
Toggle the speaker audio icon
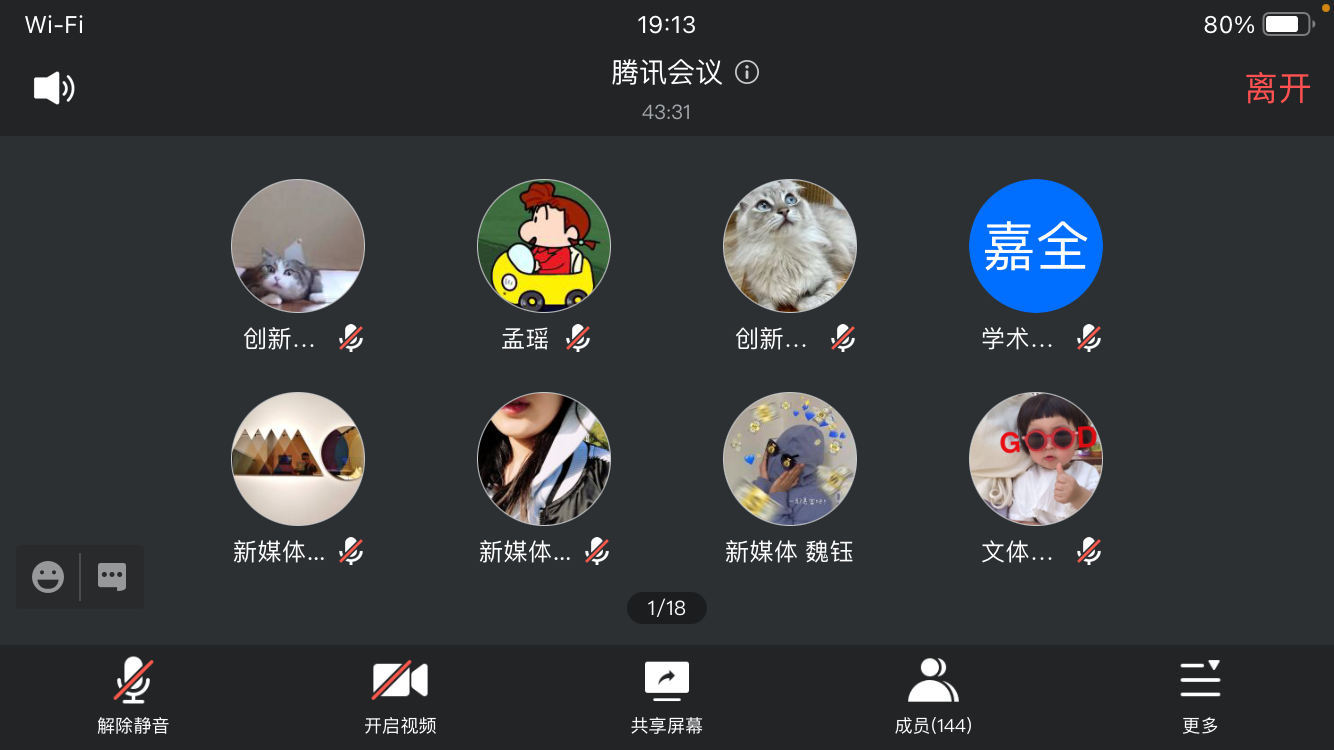(x=54, y=88)
